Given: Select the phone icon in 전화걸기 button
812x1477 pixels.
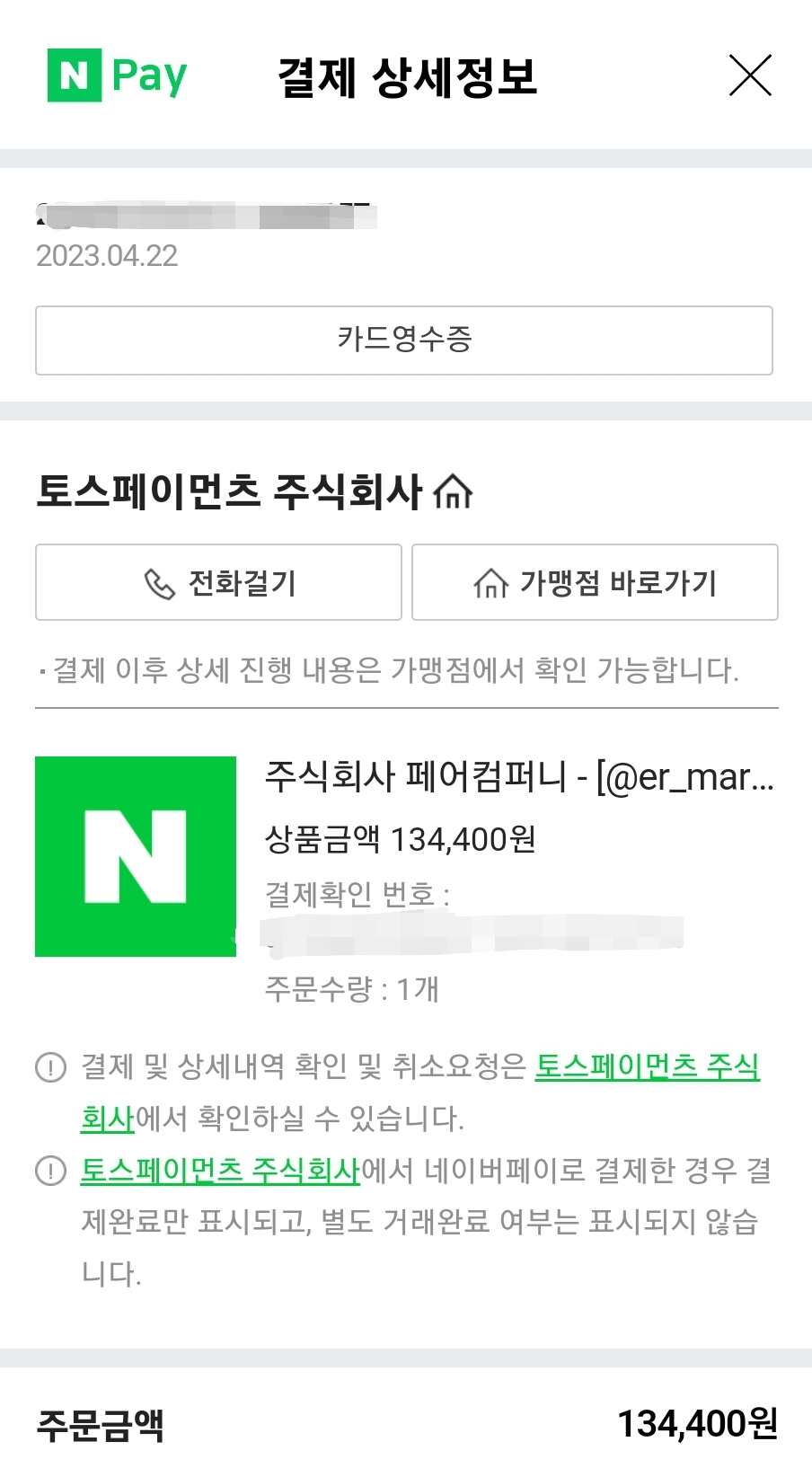Looking at the screenshot, I should [x=160, y=582].
